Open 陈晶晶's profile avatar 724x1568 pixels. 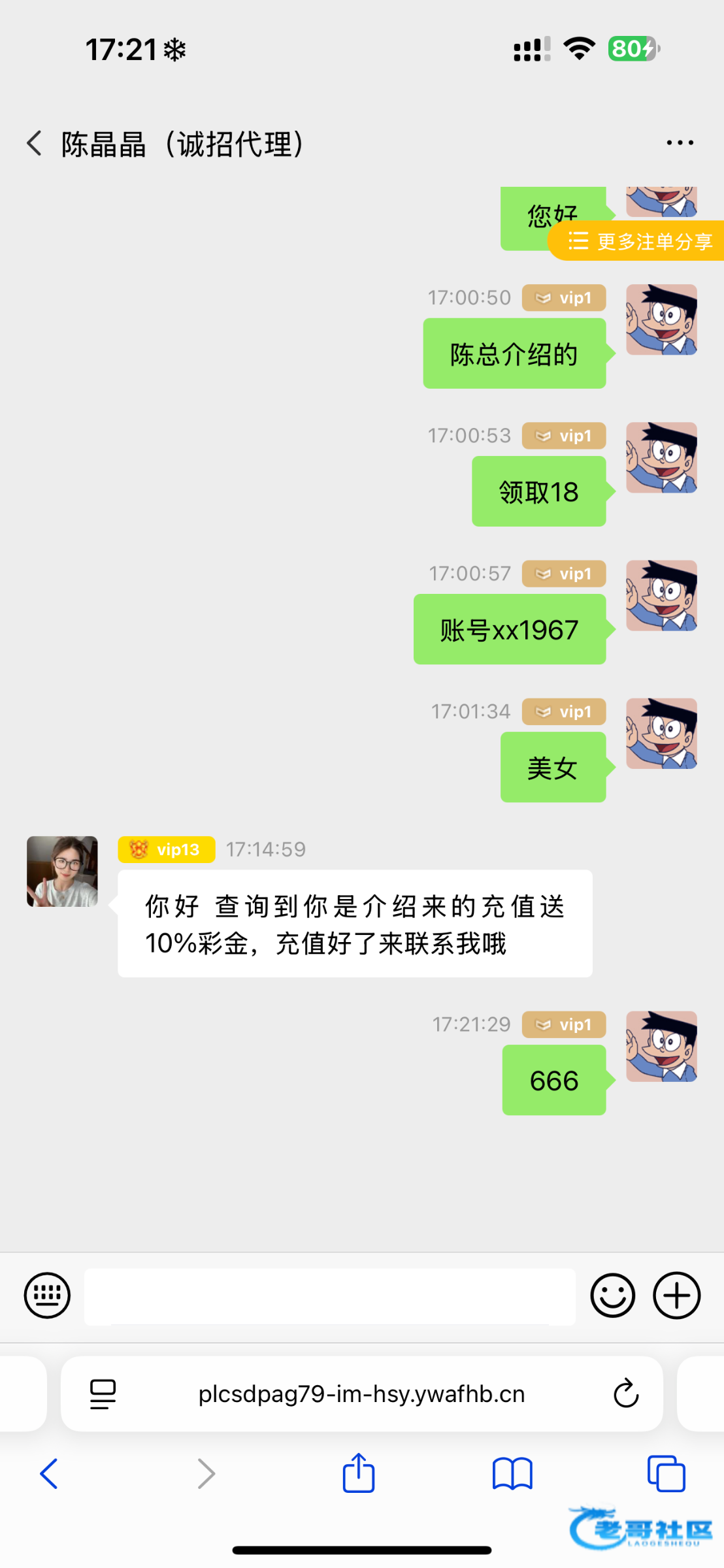tap(62, 872)
